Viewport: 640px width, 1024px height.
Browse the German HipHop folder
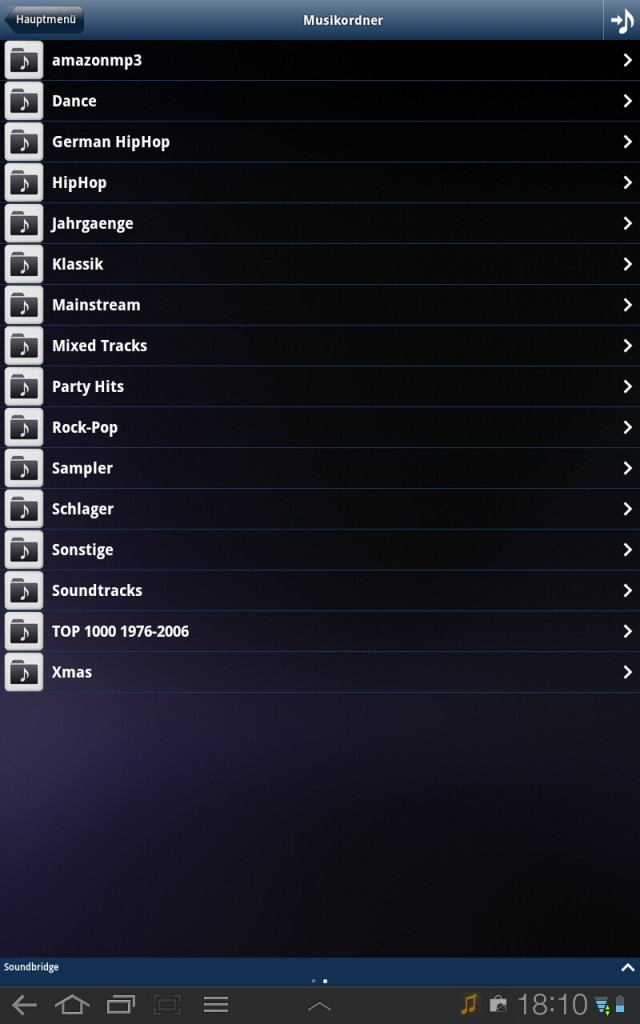[320, 142]
